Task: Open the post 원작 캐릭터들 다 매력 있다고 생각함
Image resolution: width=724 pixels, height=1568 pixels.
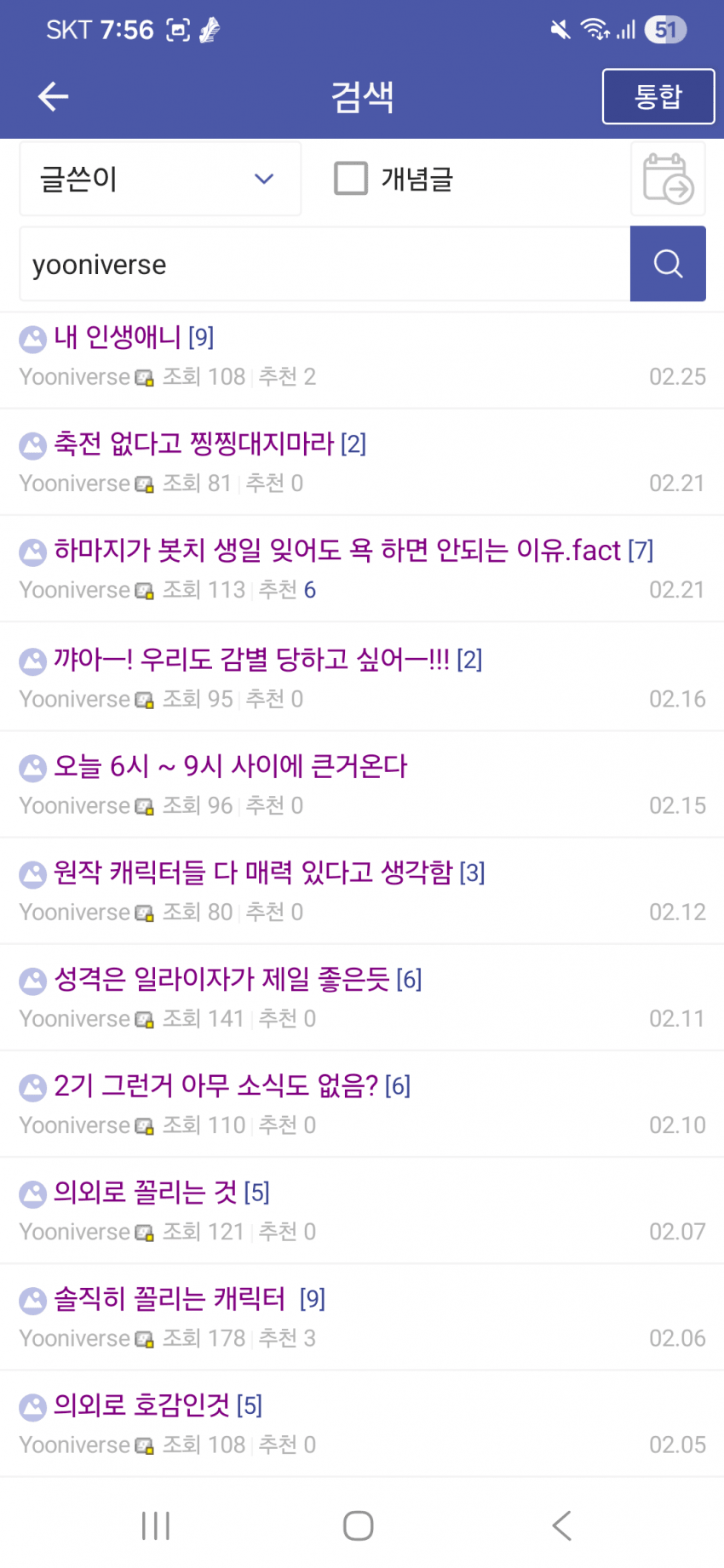Action: [253, 873]
